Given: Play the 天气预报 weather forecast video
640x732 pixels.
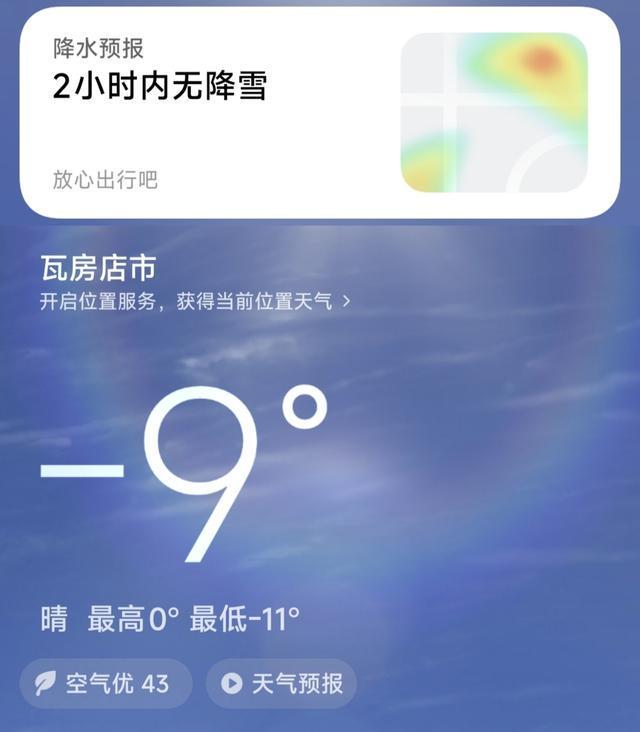Looking at the screenshot, I should pyautogui.click(x=281, y=684).
